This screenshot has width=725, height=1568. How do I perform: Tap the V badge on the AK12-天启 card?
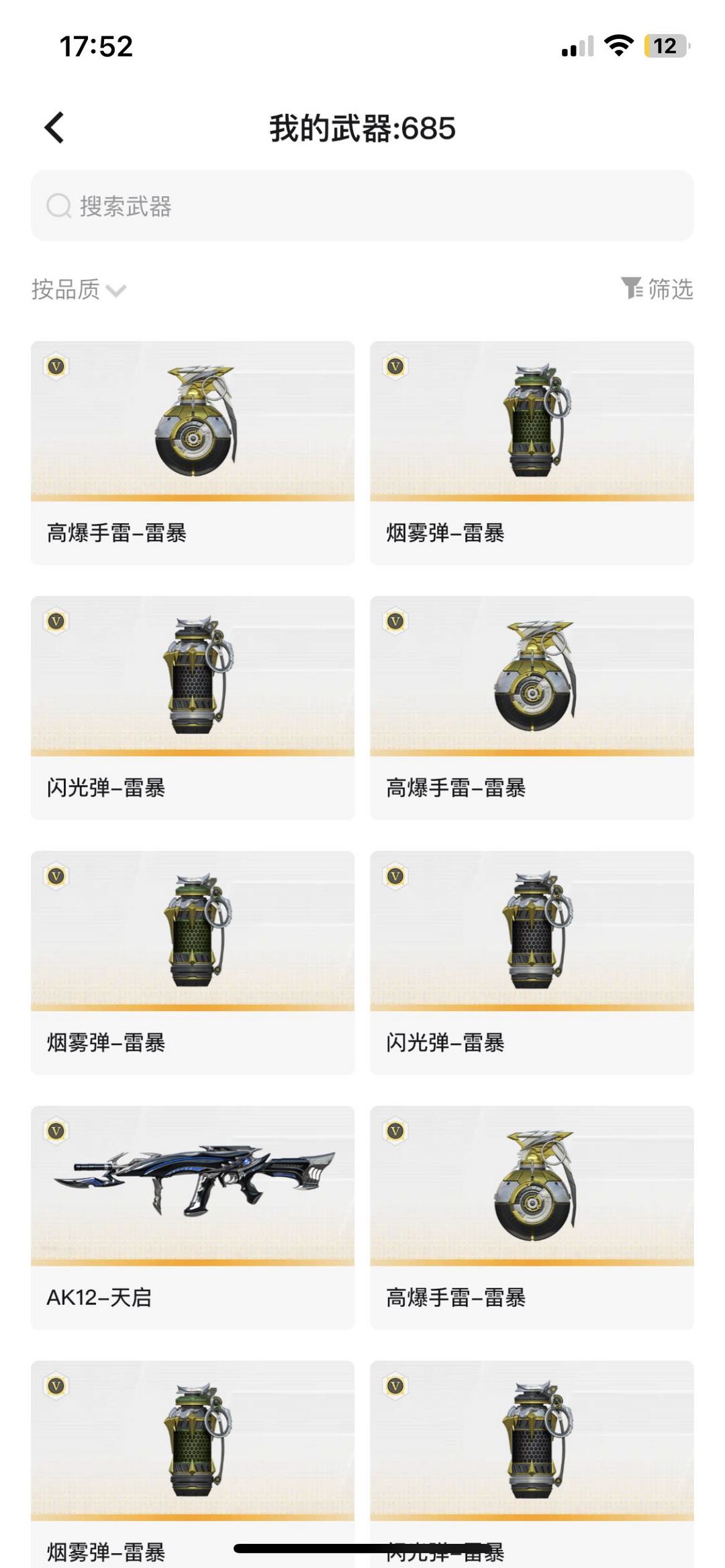click(56, 1129)
